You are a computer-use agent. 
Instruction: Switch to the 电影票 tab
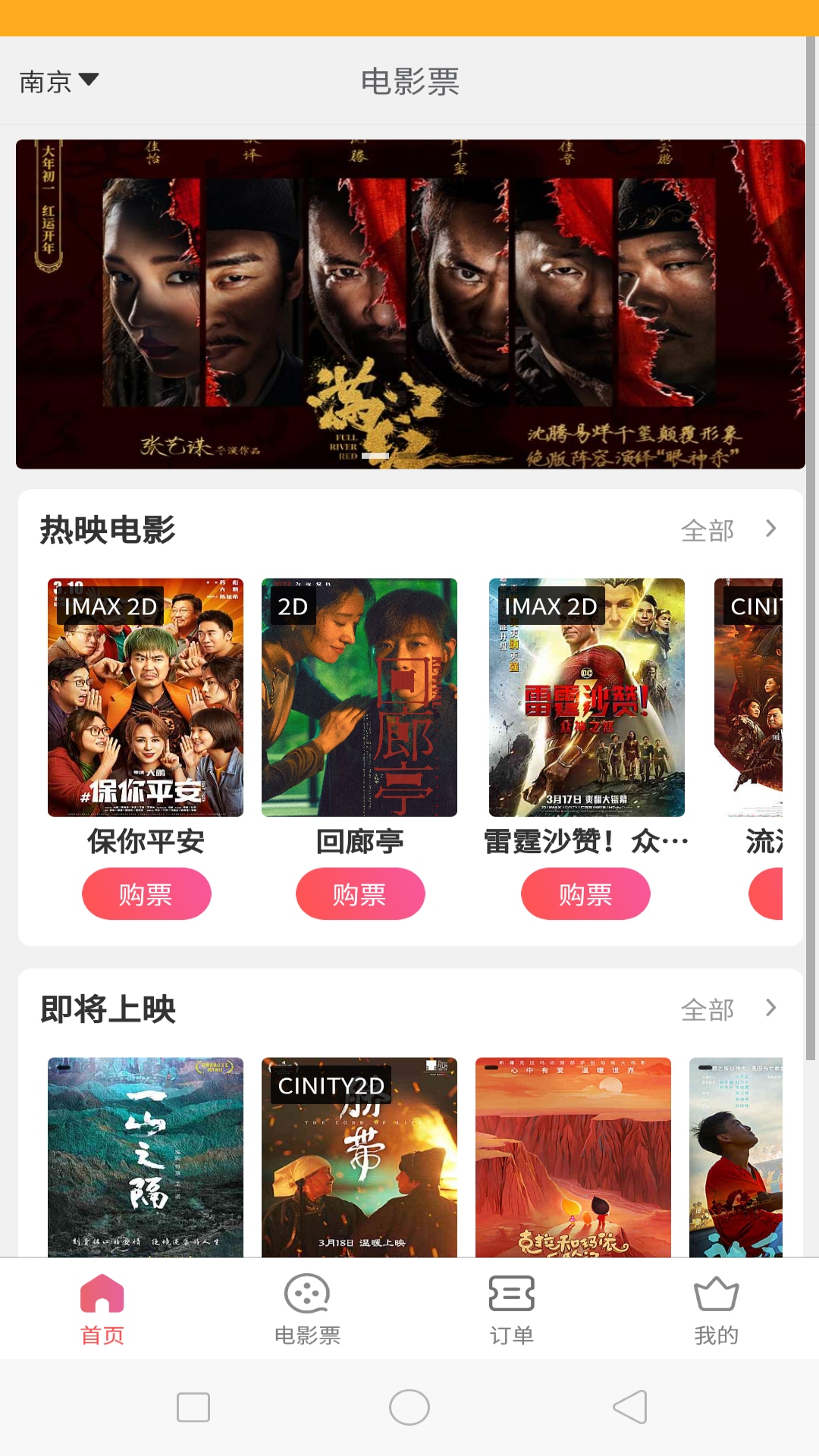(307, 1310)
